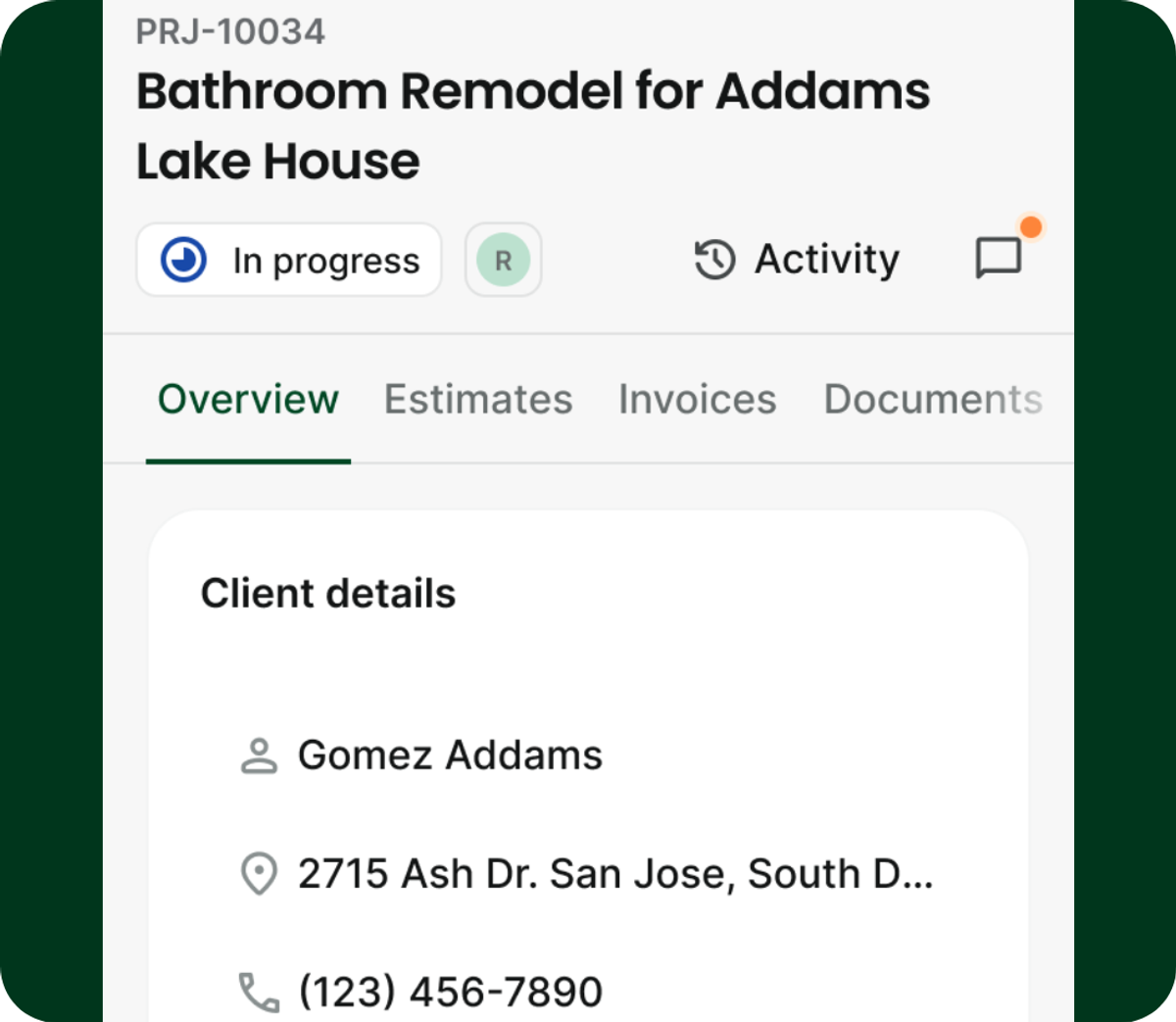Open the Documents tab
The image size is (1176, 1022).
coord(932,400)
